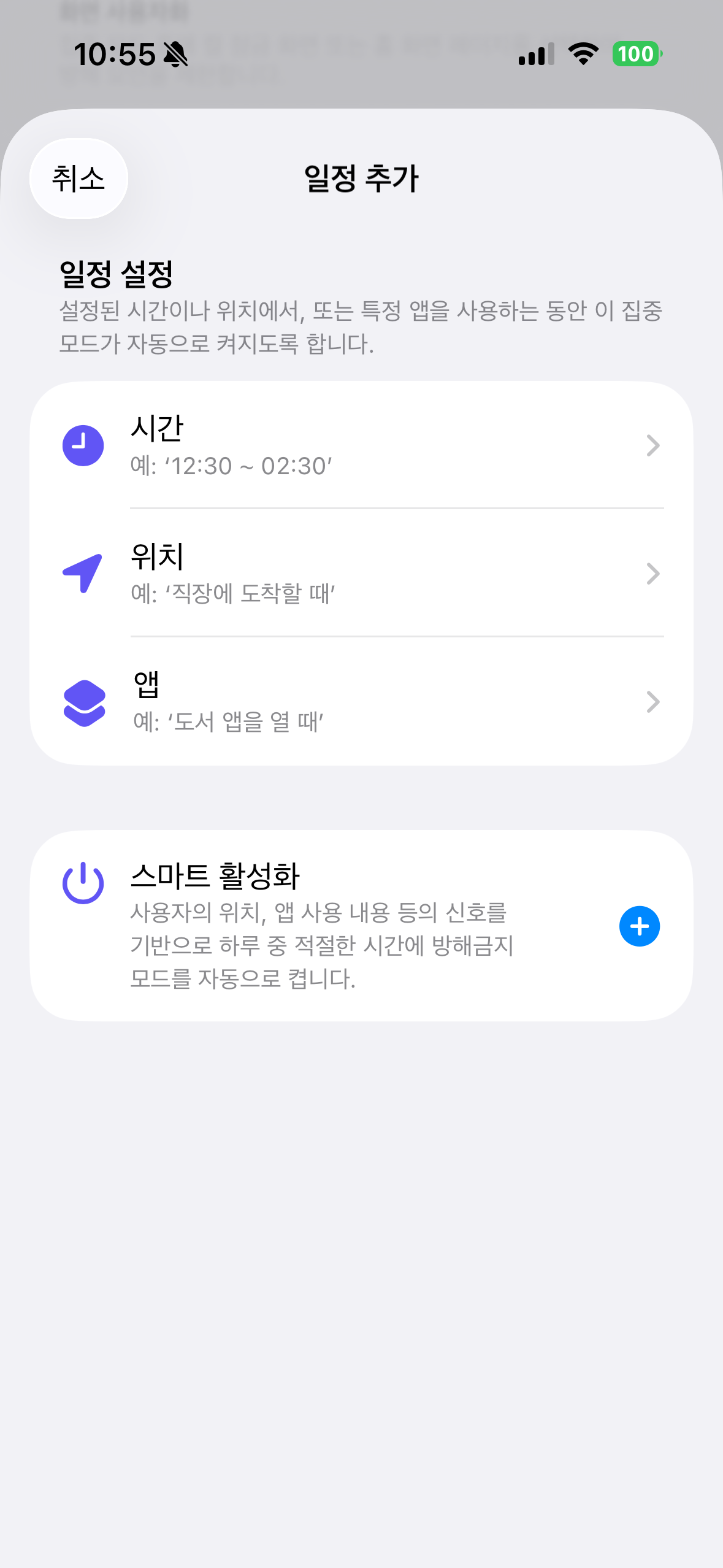Tap 취소 to cancel adding a schedule
723x1568 pixels.
(78, 179)
